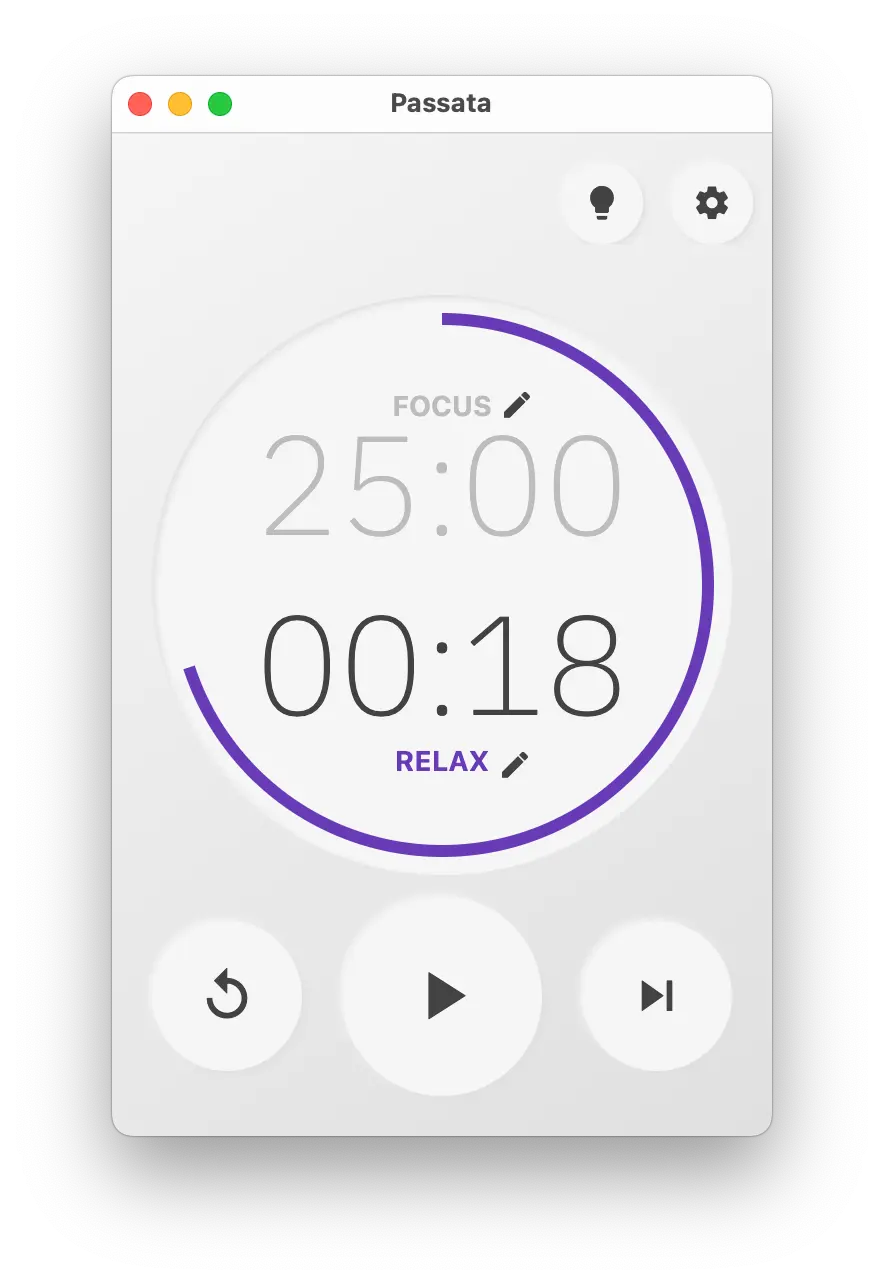This screenshot has height=1284, width=884.
Task: Start the timer with the play button
Action: click(442, 995)
